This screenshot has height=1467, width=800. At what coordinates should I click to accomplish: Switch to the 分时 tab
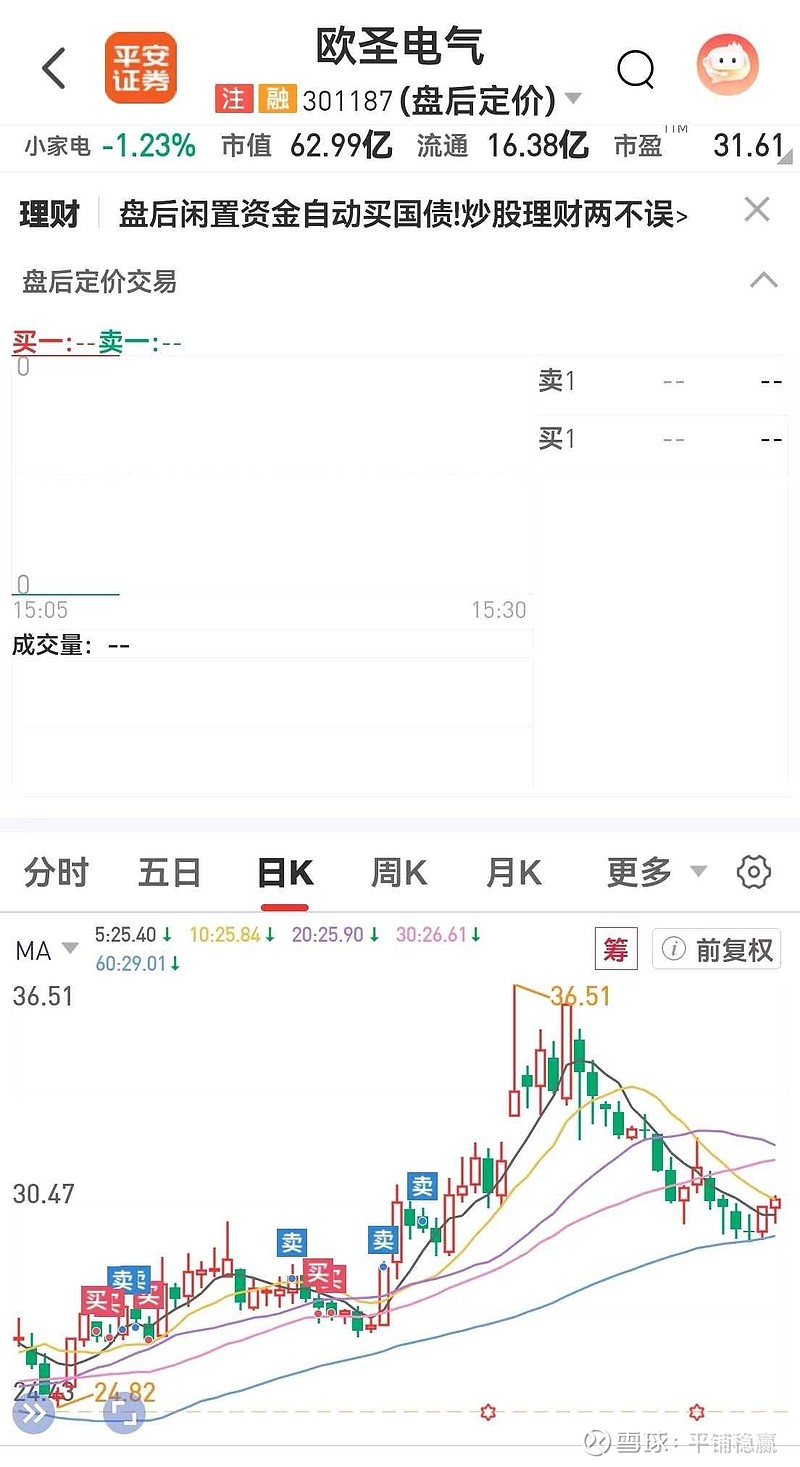55,872
